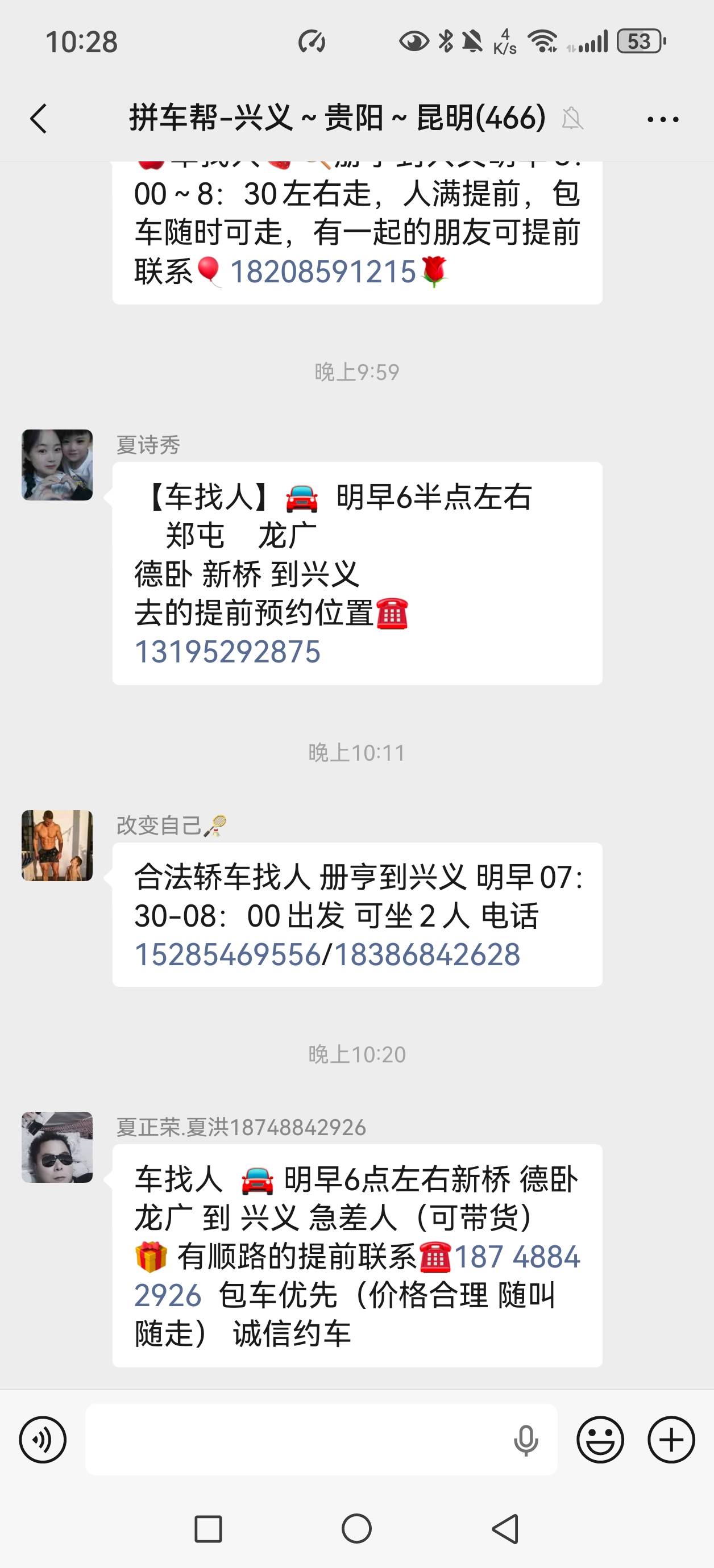Go to the system home screen
714x1568 pixels.
click(356, 1528)
